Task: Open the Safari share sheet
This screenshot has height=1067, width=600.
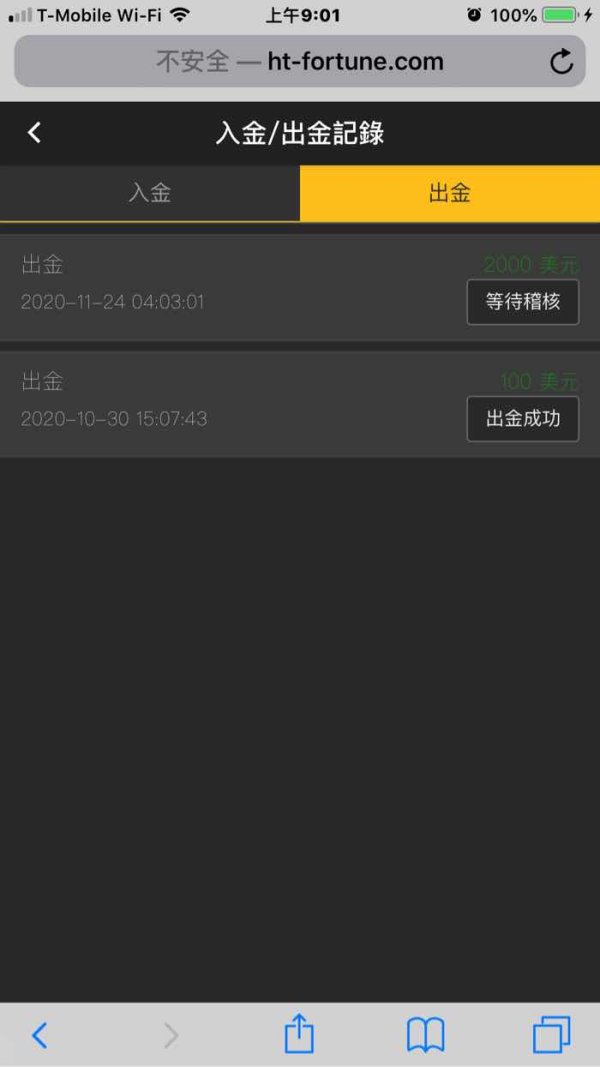Action: pos(299,1033)
